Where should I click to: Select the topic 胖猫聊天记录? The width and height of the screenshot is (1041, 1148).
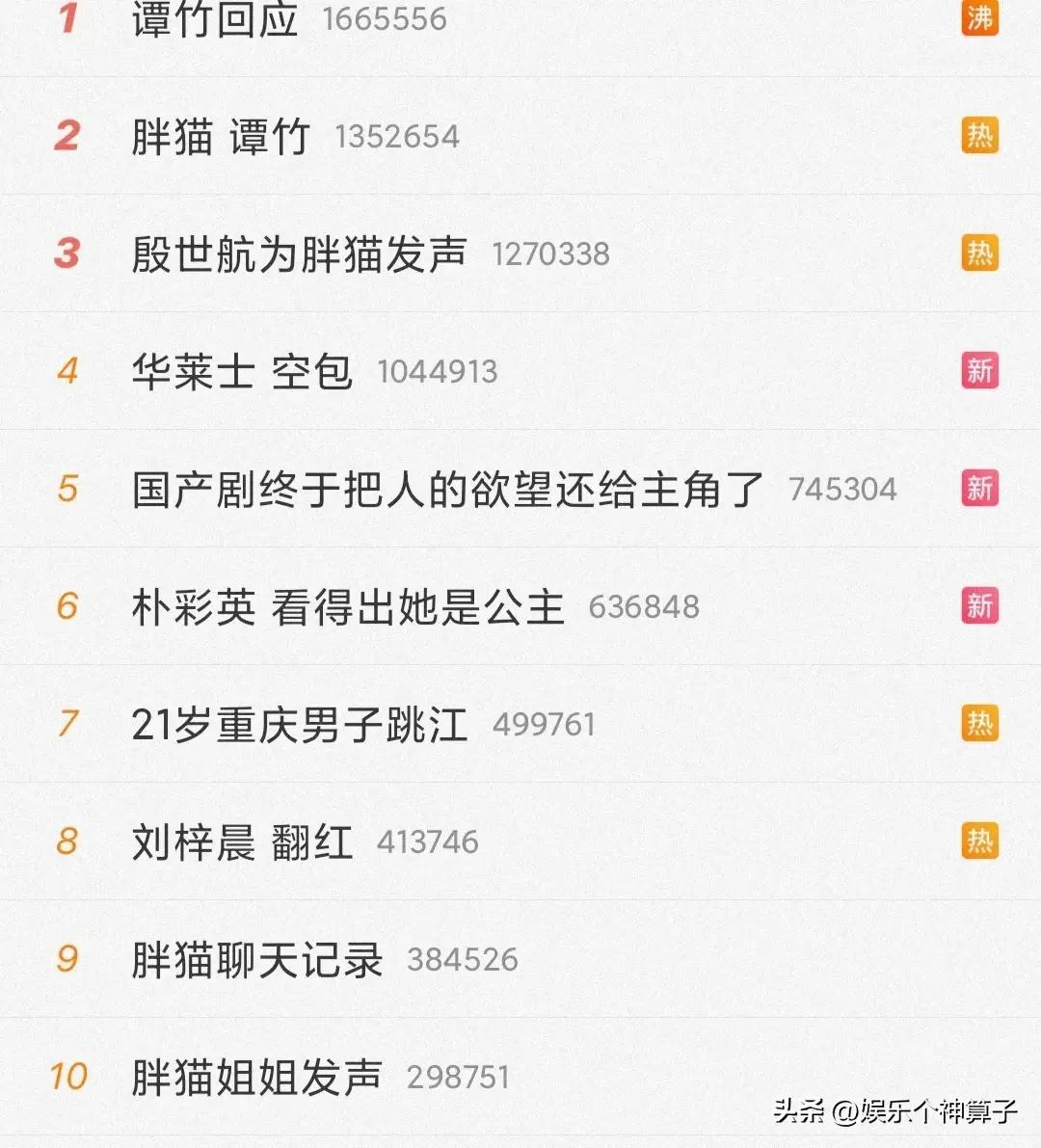pyautogui.click(x=257, y=959)
